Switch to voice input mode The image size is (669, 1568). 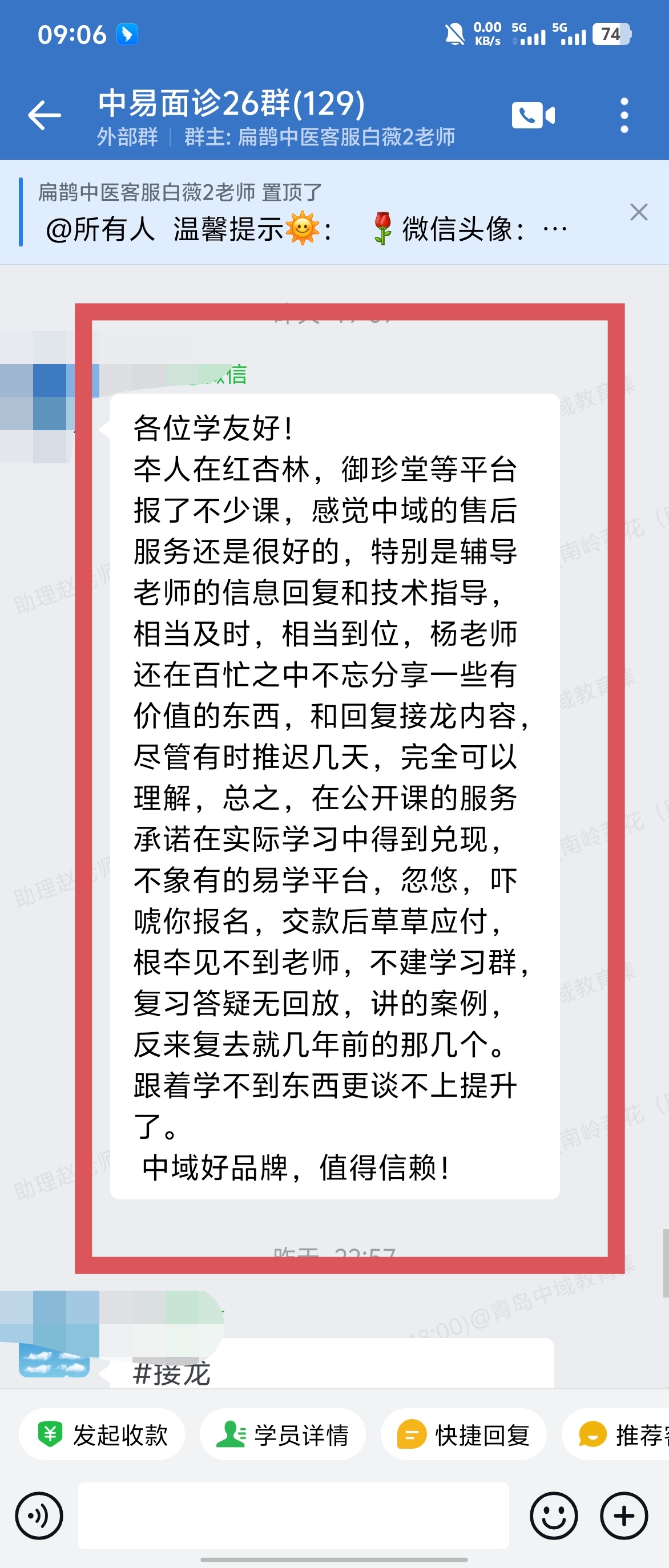point(39,1515)
